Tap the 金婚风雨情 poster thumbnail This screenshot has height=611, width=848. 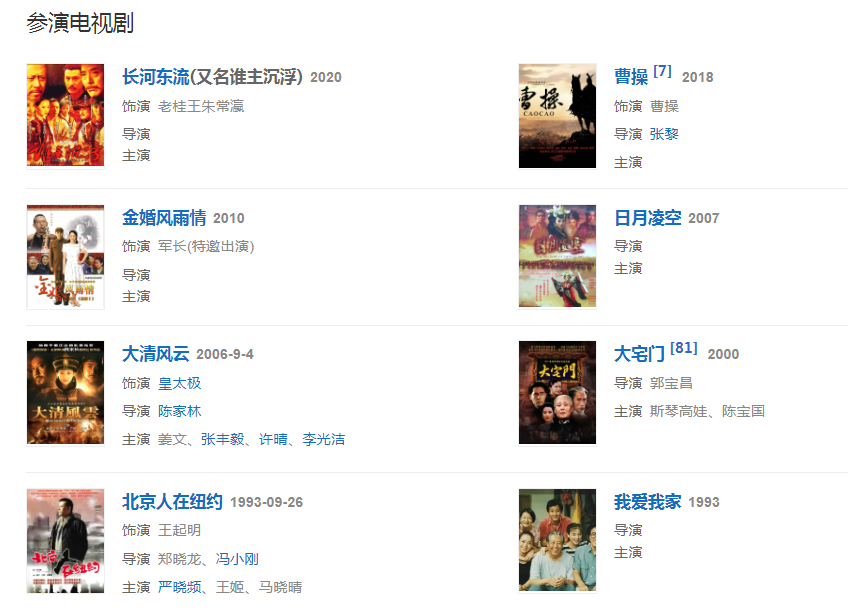(x=65, y=257)
